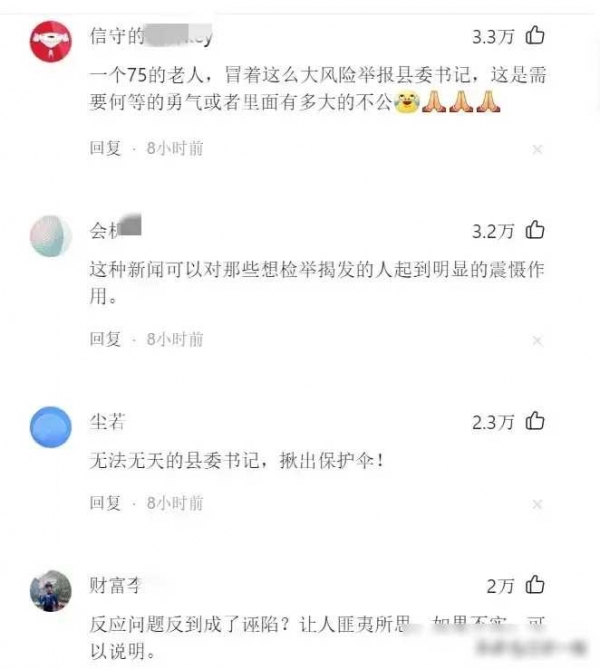The width and height of the screenshot is (600, 669).
Task: Reply to 尘若's comment
Action: coord(105,503)
